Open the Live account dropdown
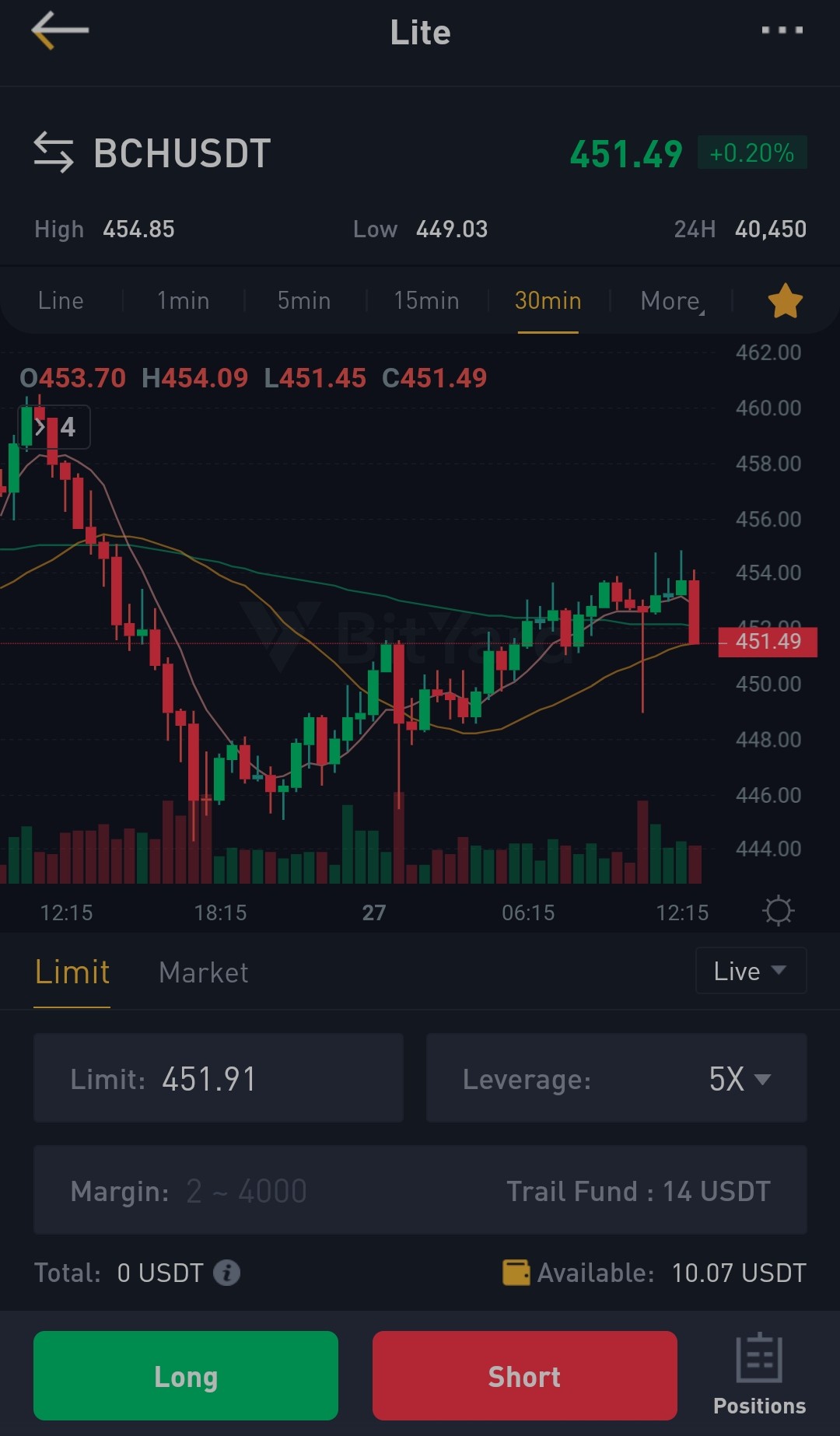The height and width of the screenshot is (1436, 840). (751, 971)
